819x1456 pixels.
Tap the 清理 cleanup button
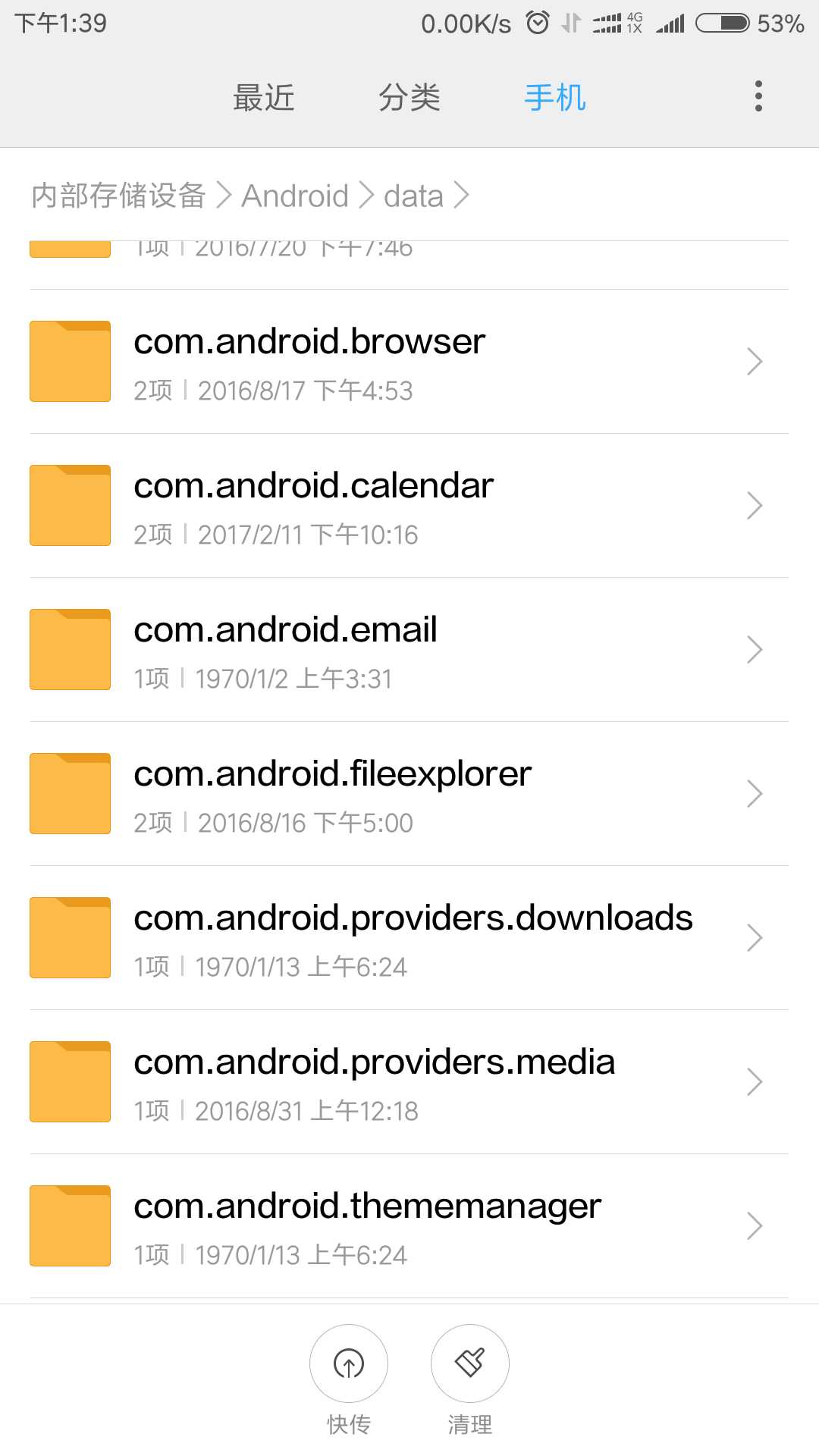(470, 1364)
